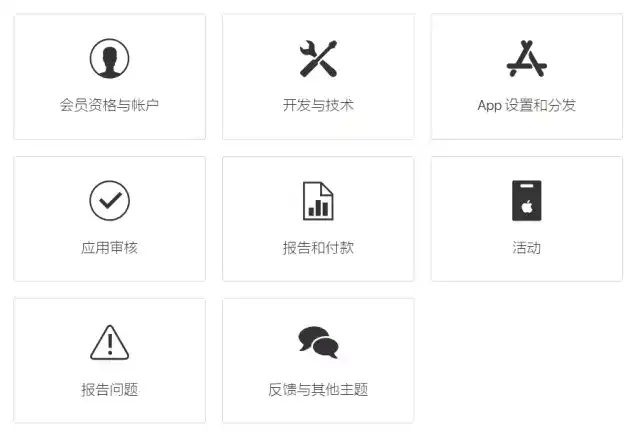Image resolution: width=640 pixels, height=434 pixels.
Task: Open the 报告问题 card
Action: pyautogui.click(x=109, y=361)
